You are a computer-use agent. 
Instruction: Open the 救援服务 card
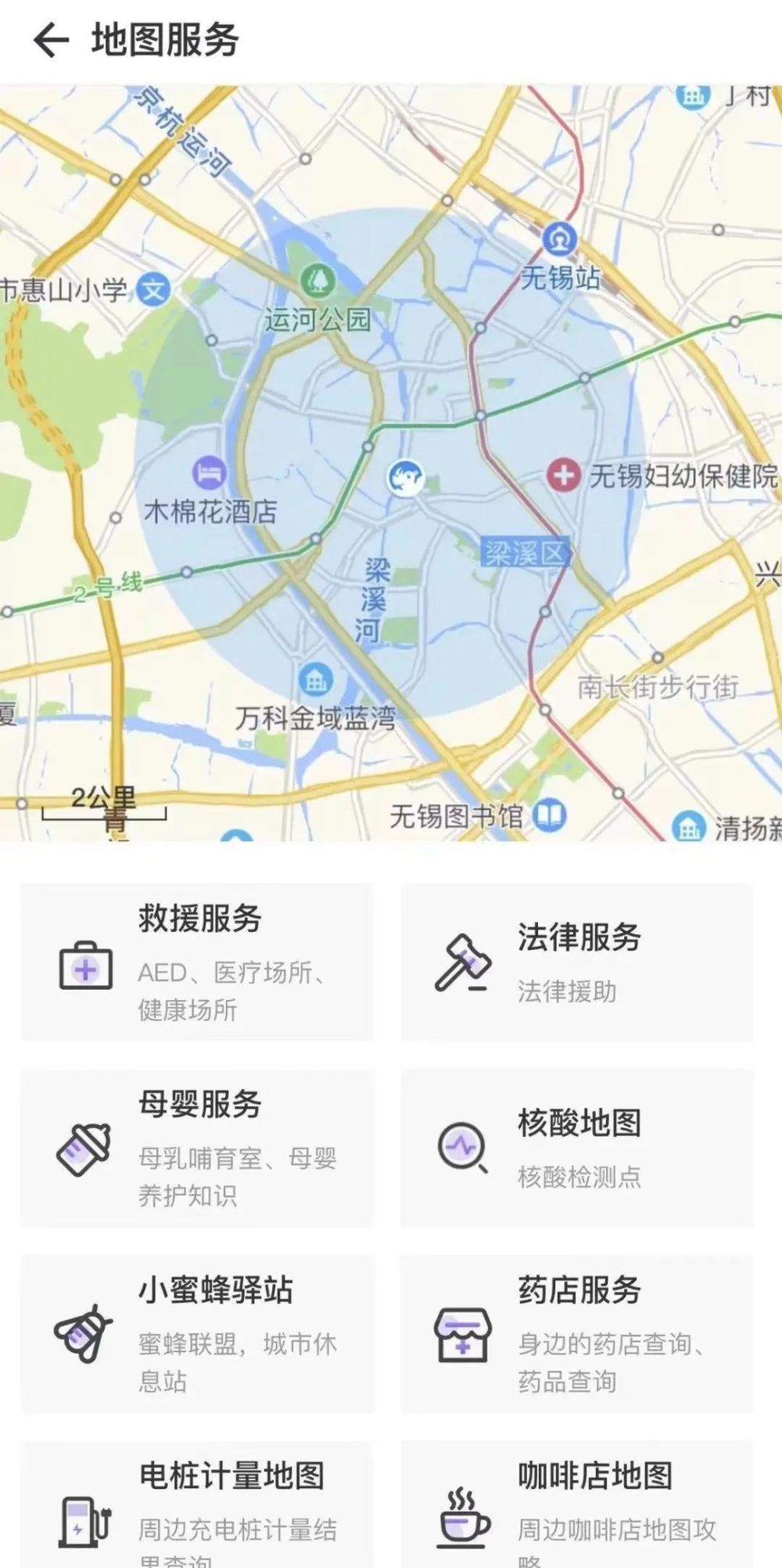coord(197,962)
